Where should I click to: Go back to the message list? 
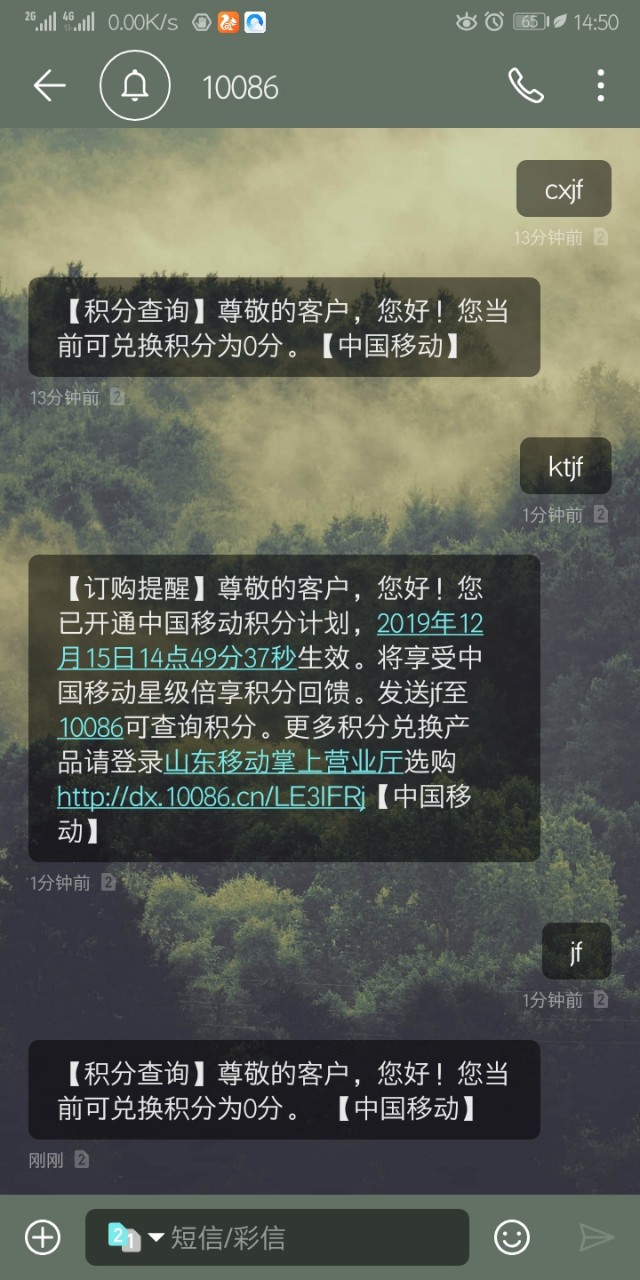tap(49, 87)
